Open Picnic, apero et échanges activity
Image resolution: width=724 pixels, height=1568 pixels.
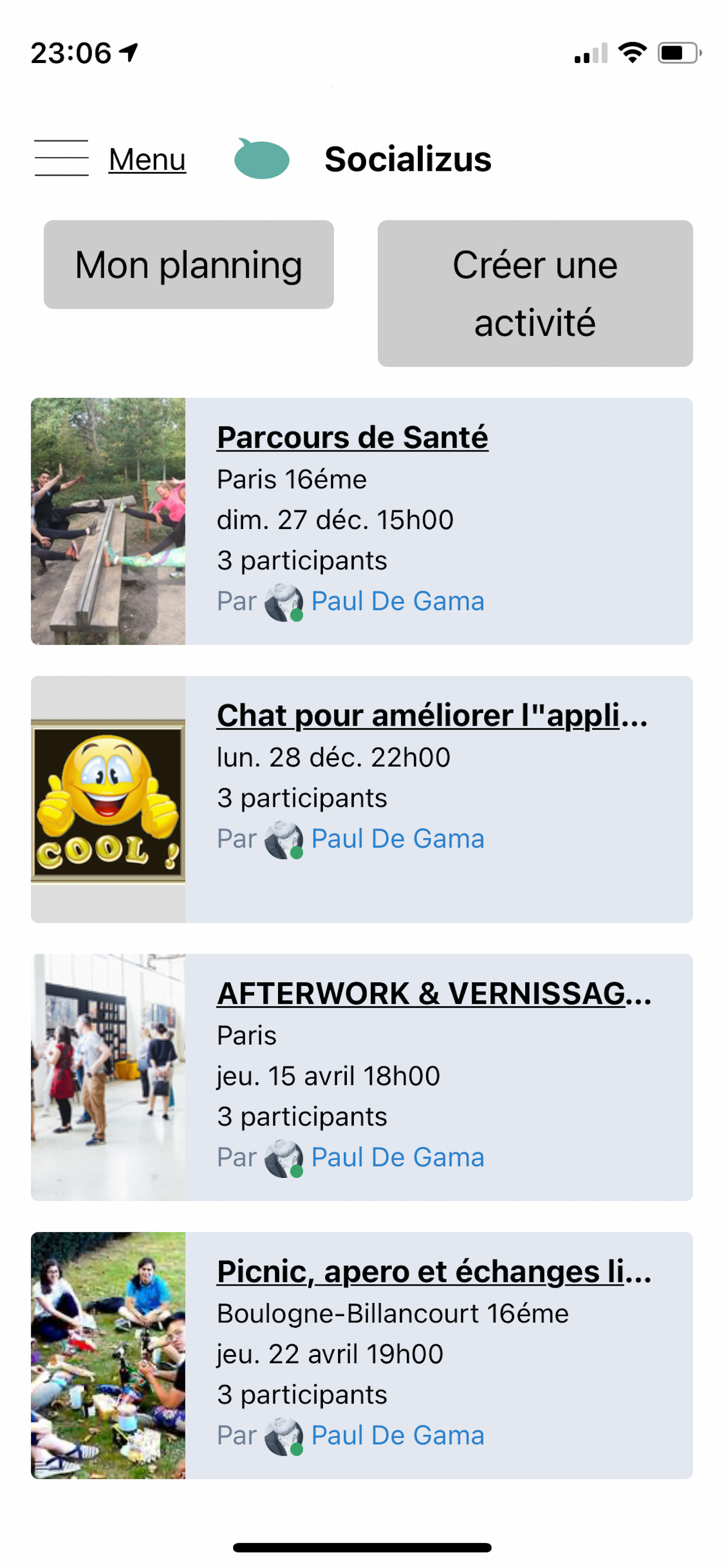click(x=433, y=1272)
